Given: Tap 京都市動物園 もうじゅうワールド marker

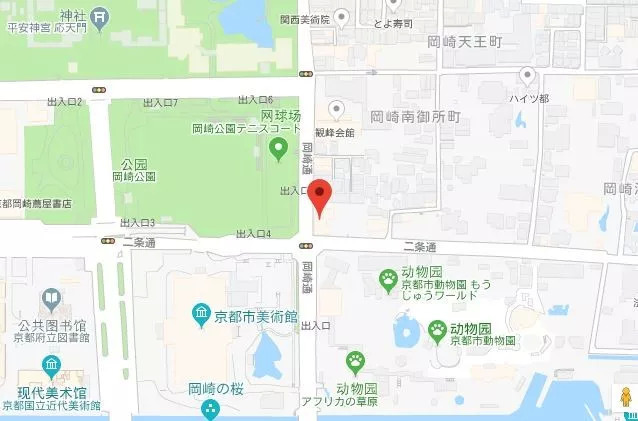Looking at the screenshot, I should pos(388,277).
